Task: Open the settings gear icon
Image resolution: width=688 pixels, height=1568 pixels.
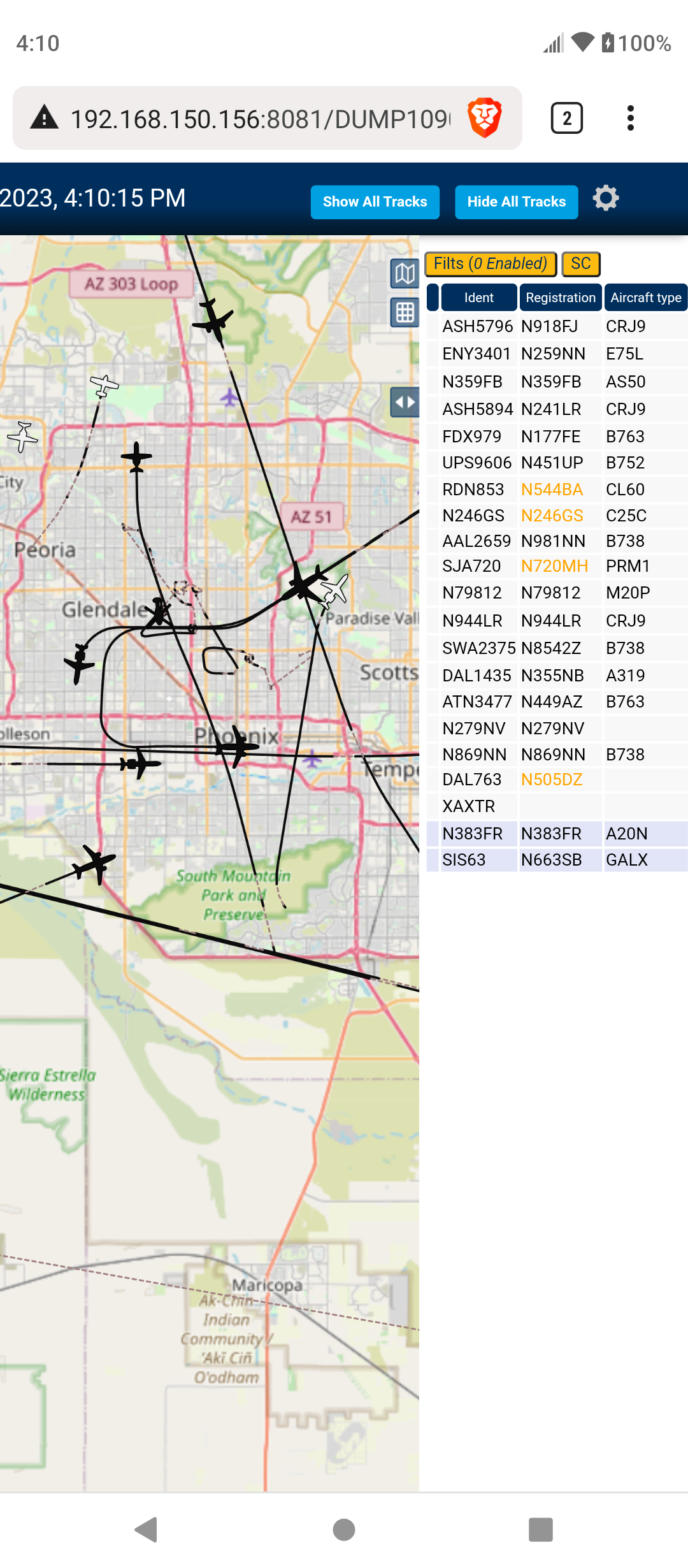Action: [606, 198]
